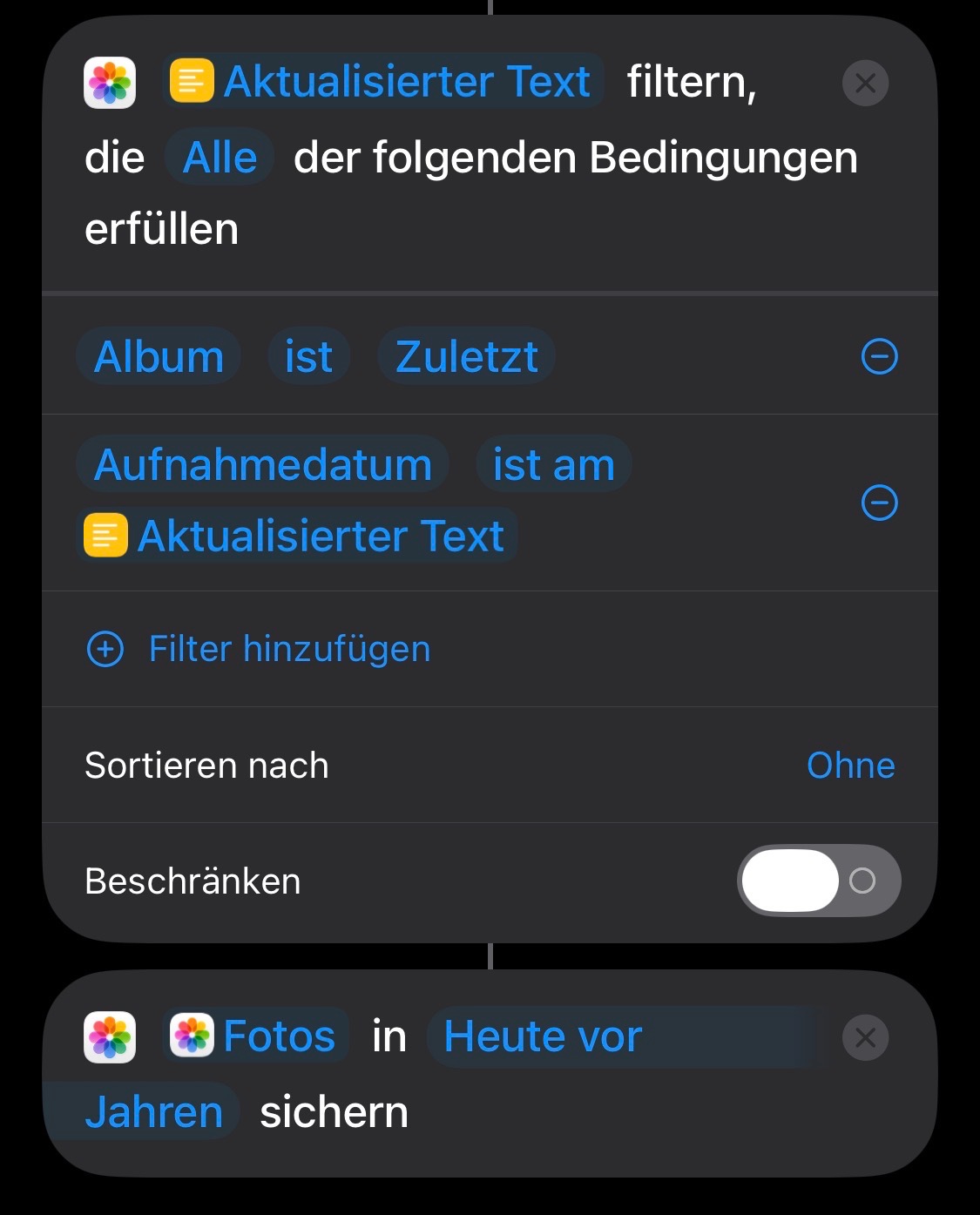Change the Alle conditions selector
The image size is (980, 1215).
pos(220,159)
